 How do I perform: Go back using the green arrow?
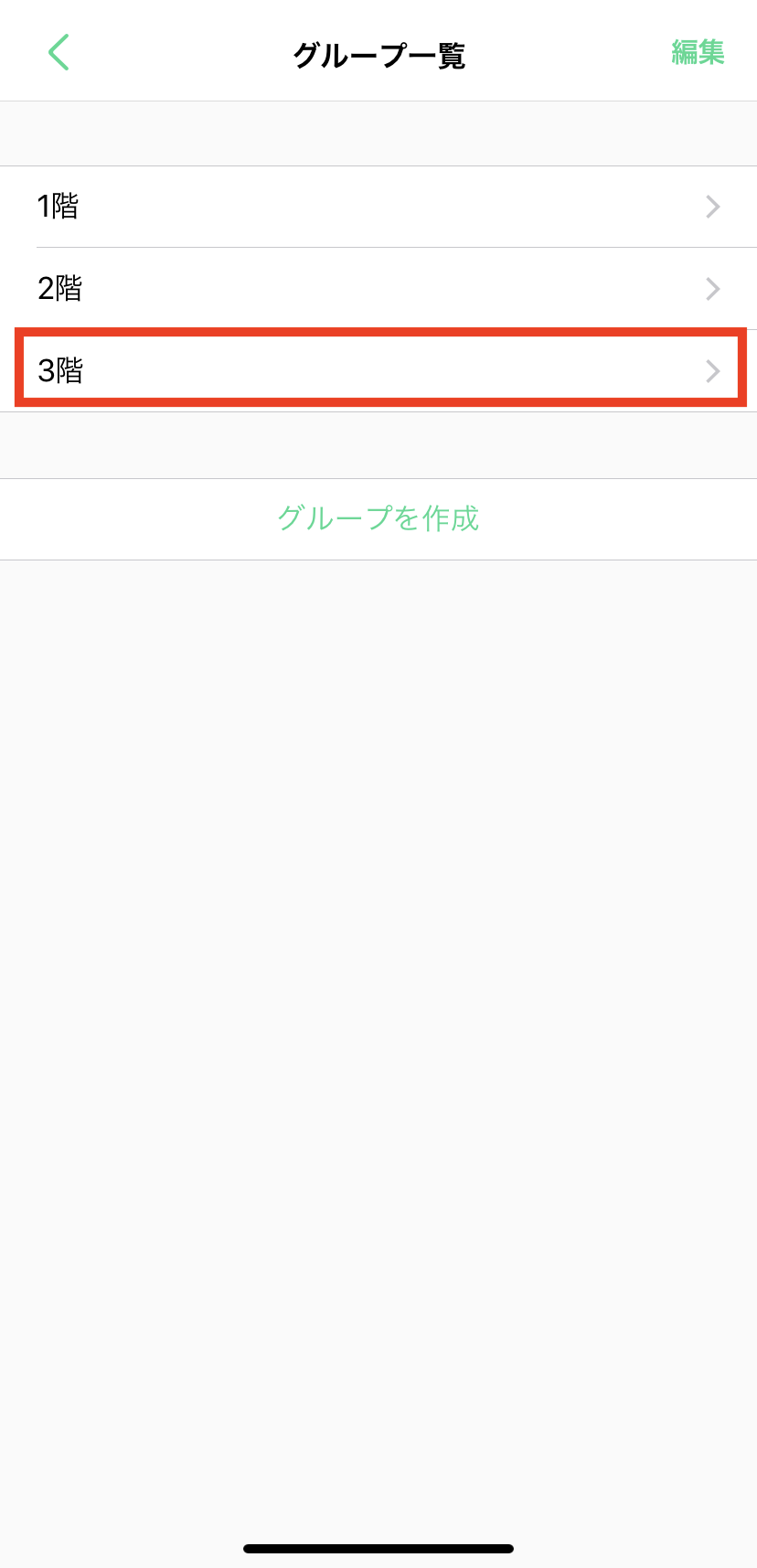59,53
